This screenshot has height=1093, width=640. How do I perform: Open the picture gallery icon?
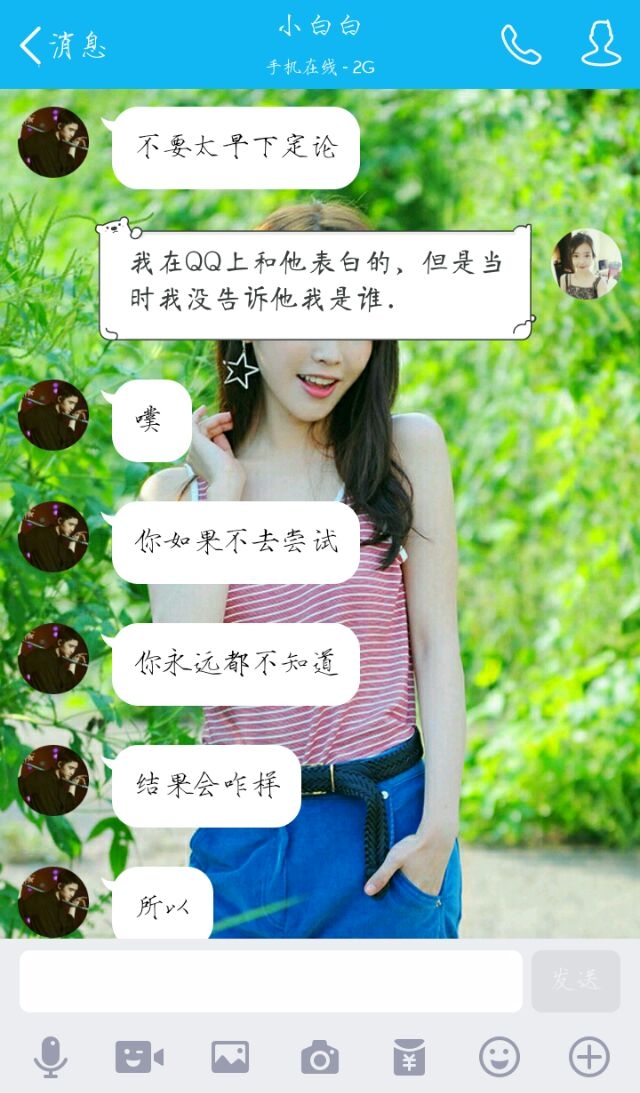click(230, 1057)
